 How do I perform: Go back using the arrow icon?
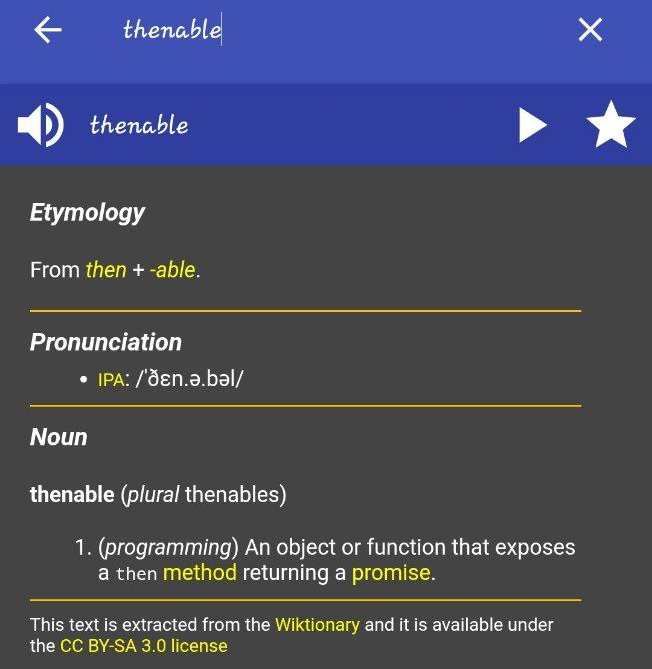tap(48, 30)
